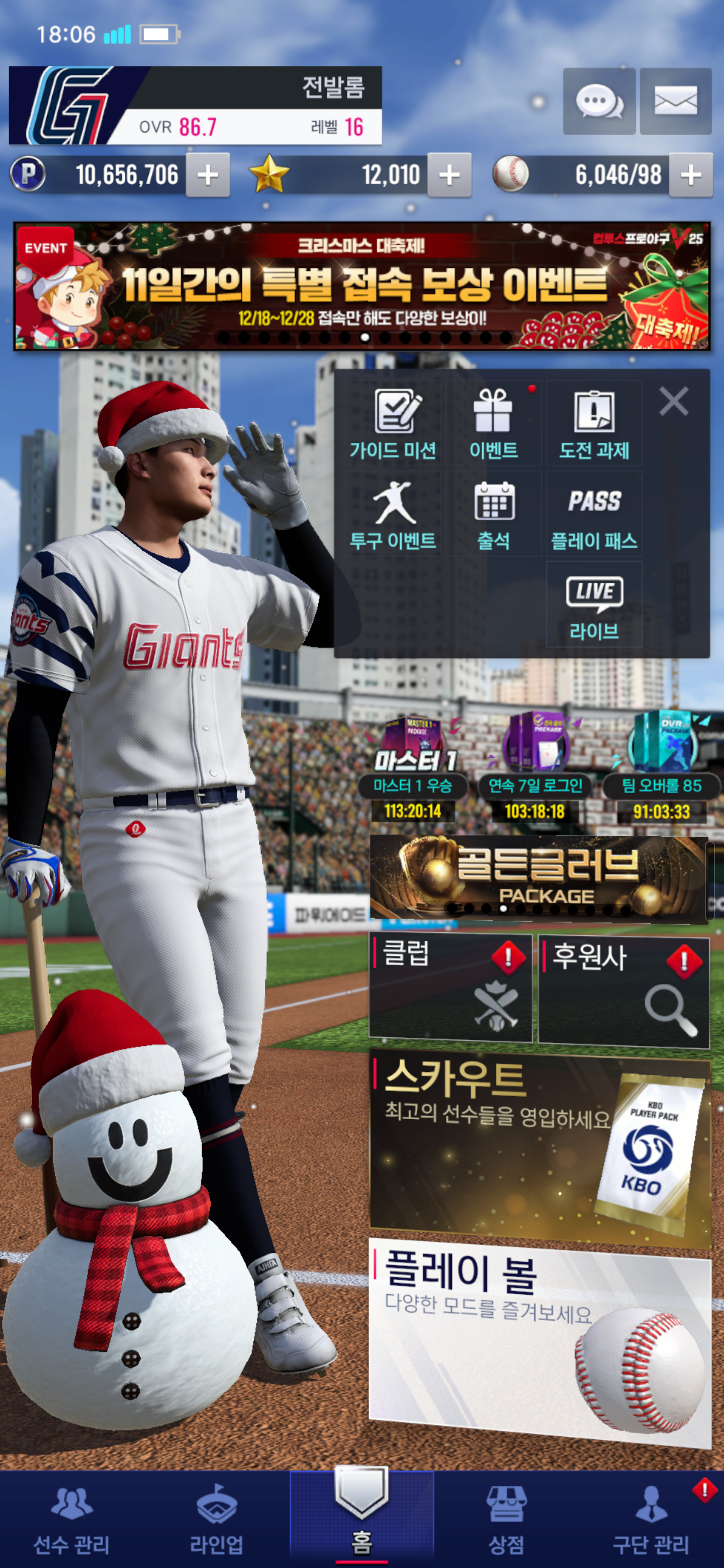Open the mailbox envelope icon
This screenshot has width=724, height=1568.
675,101
